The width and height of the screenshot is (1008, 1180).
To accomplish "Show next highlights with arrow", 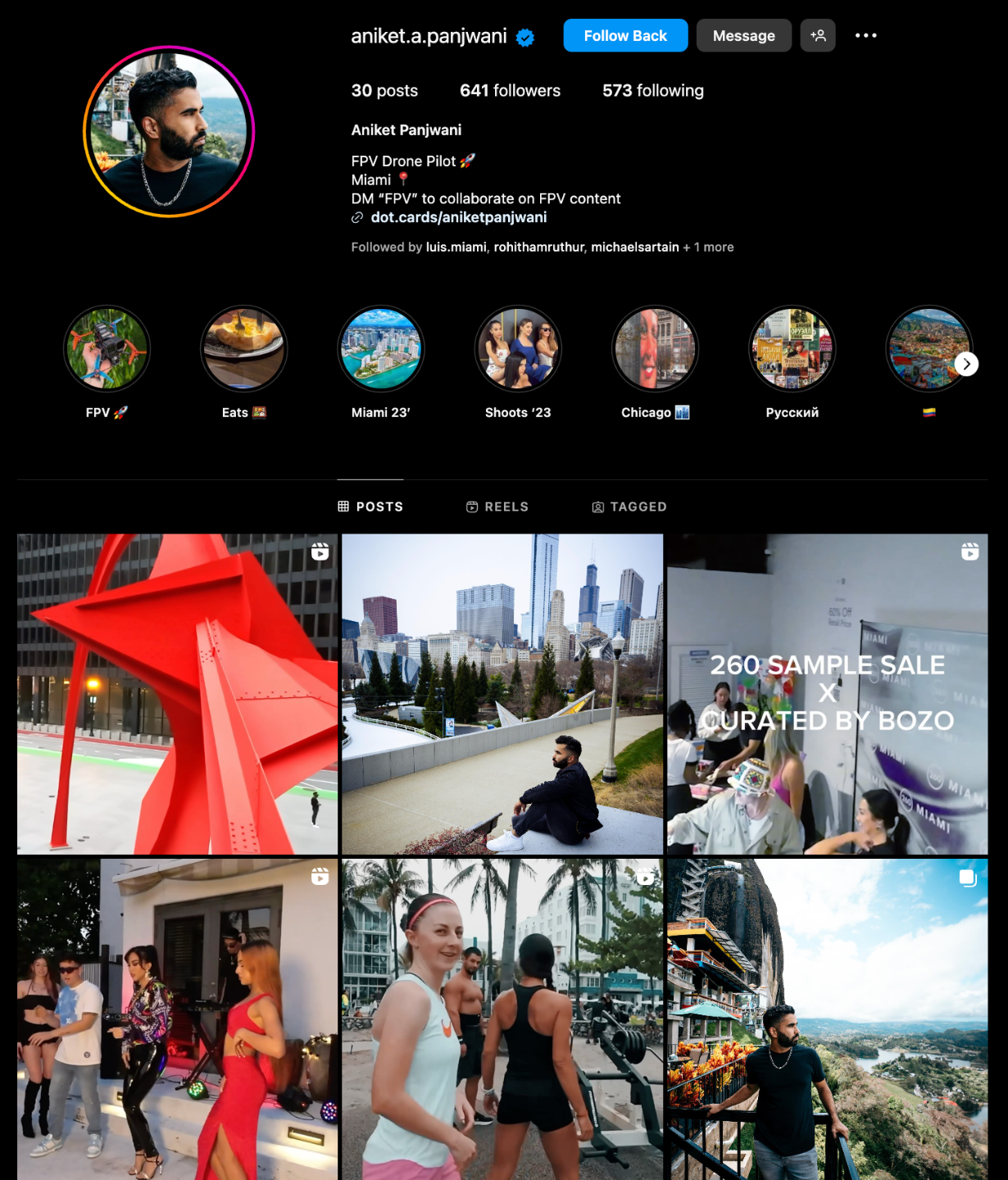I will (966, 364).
